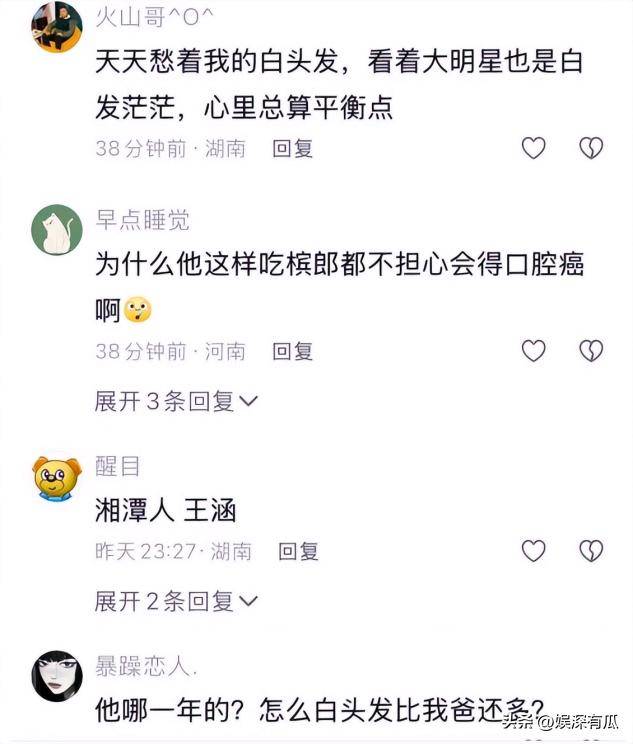This screenshot has height=744, width=633.
Task: Like 早点睡觉's betel nut comment
Action: click(x=534, y=351)
